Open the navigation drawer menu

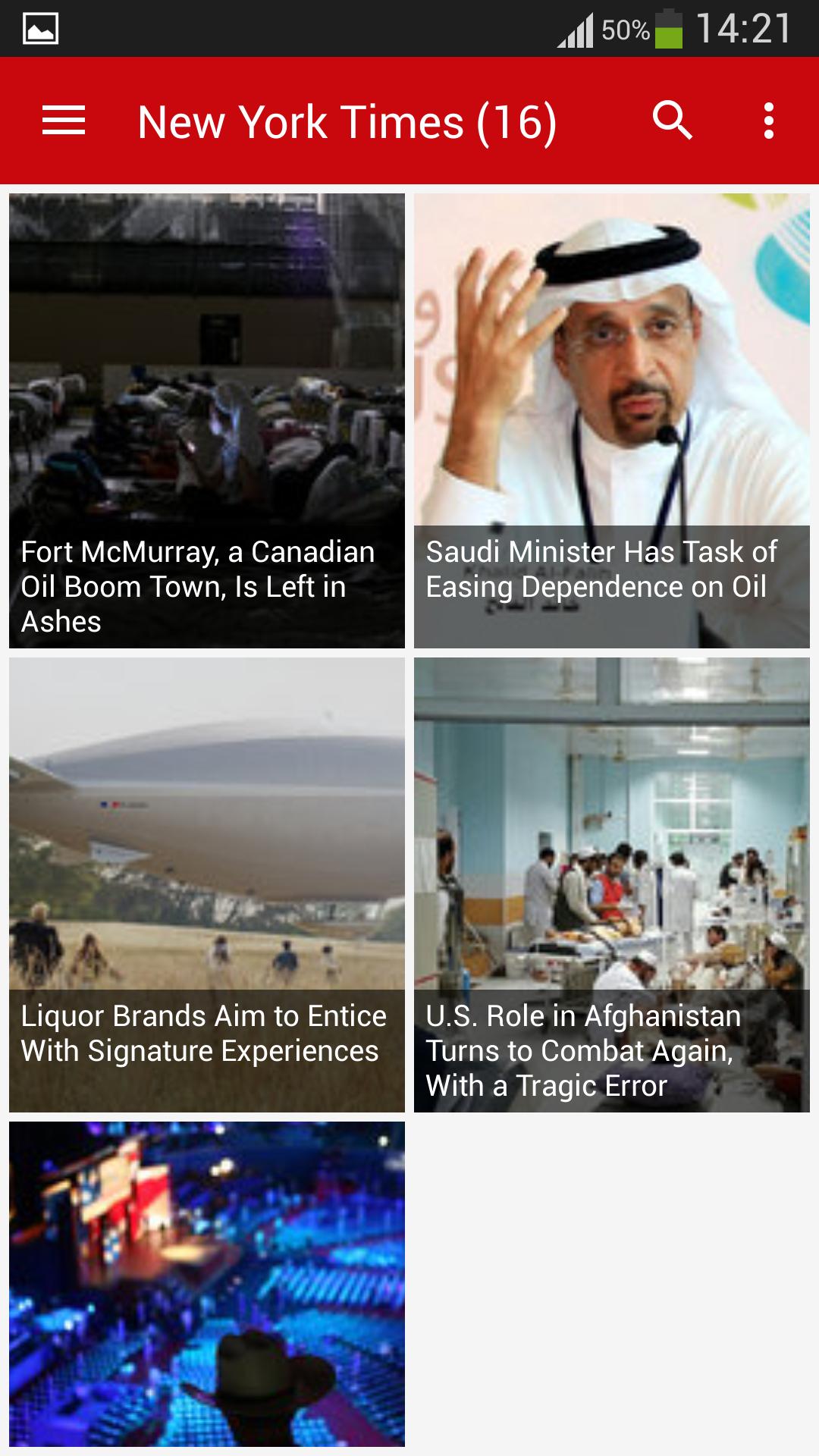pyautogui.click(x=64, y=121)
